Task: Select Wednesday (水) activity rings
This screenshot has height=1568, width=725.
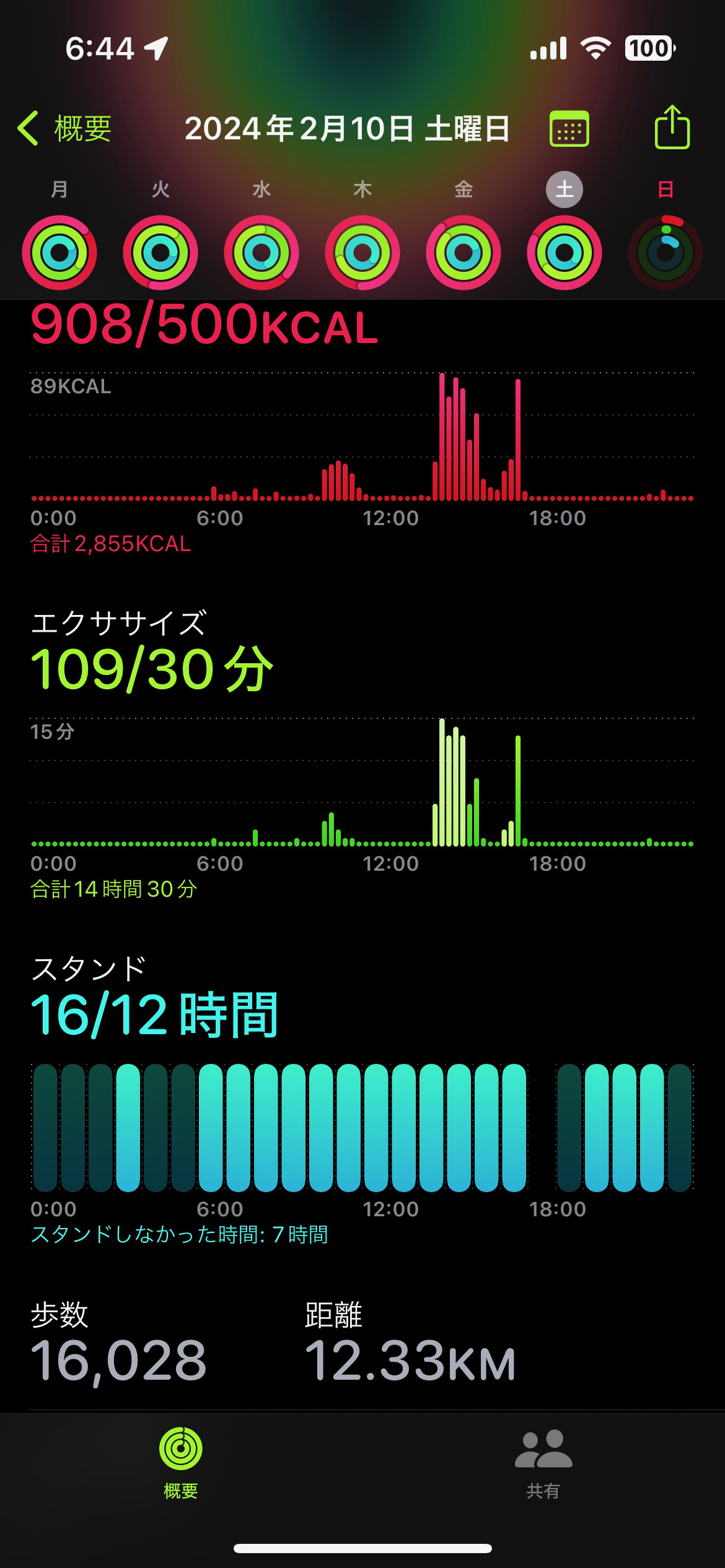Action: click(x=261, y=252)
